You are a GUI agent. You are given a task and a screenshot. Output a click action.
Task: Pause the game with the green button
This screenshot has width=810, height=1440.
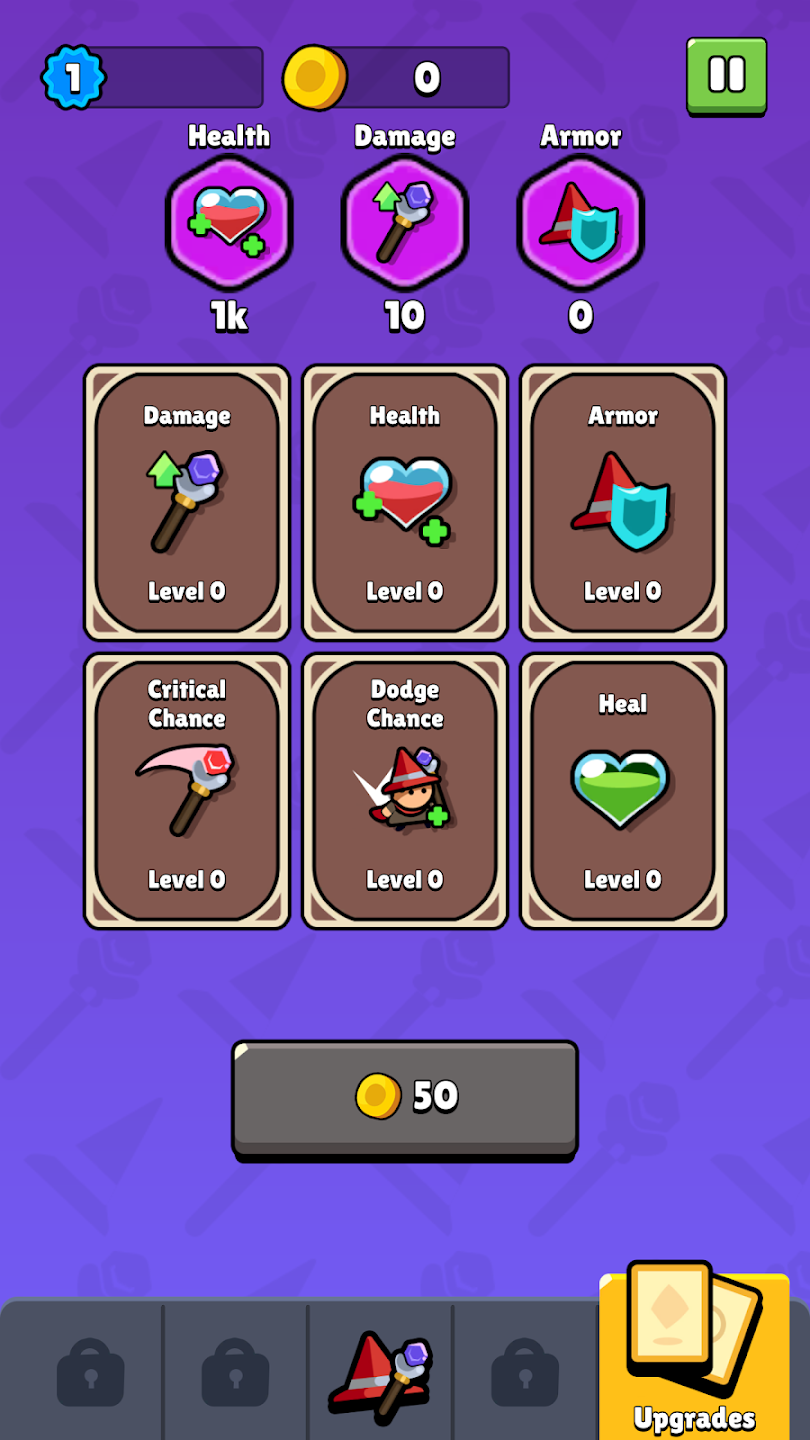tap(727, 76)
